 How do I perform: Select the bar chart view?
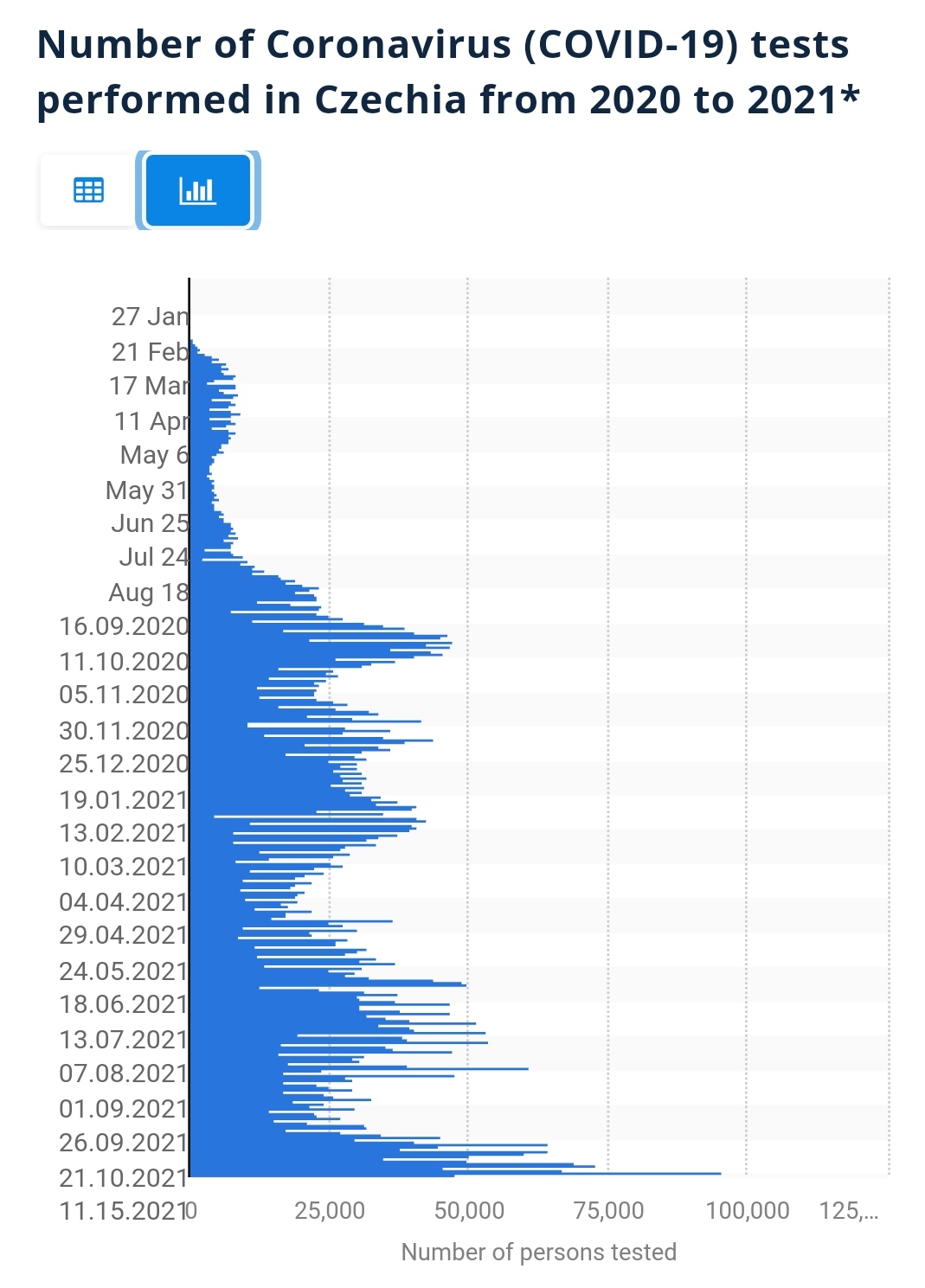click(197, 190)
